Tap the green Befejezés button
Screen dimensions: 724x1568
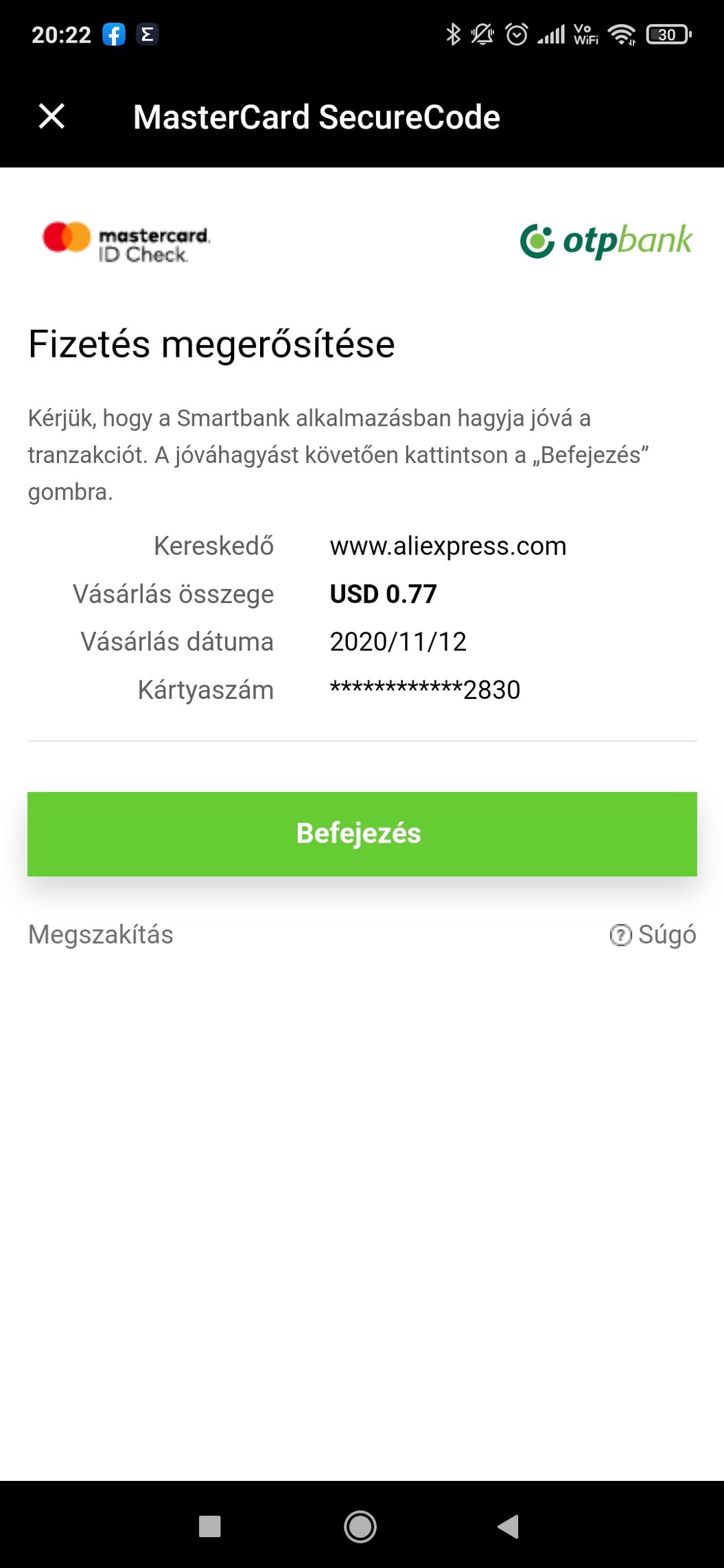coord(362,833)
